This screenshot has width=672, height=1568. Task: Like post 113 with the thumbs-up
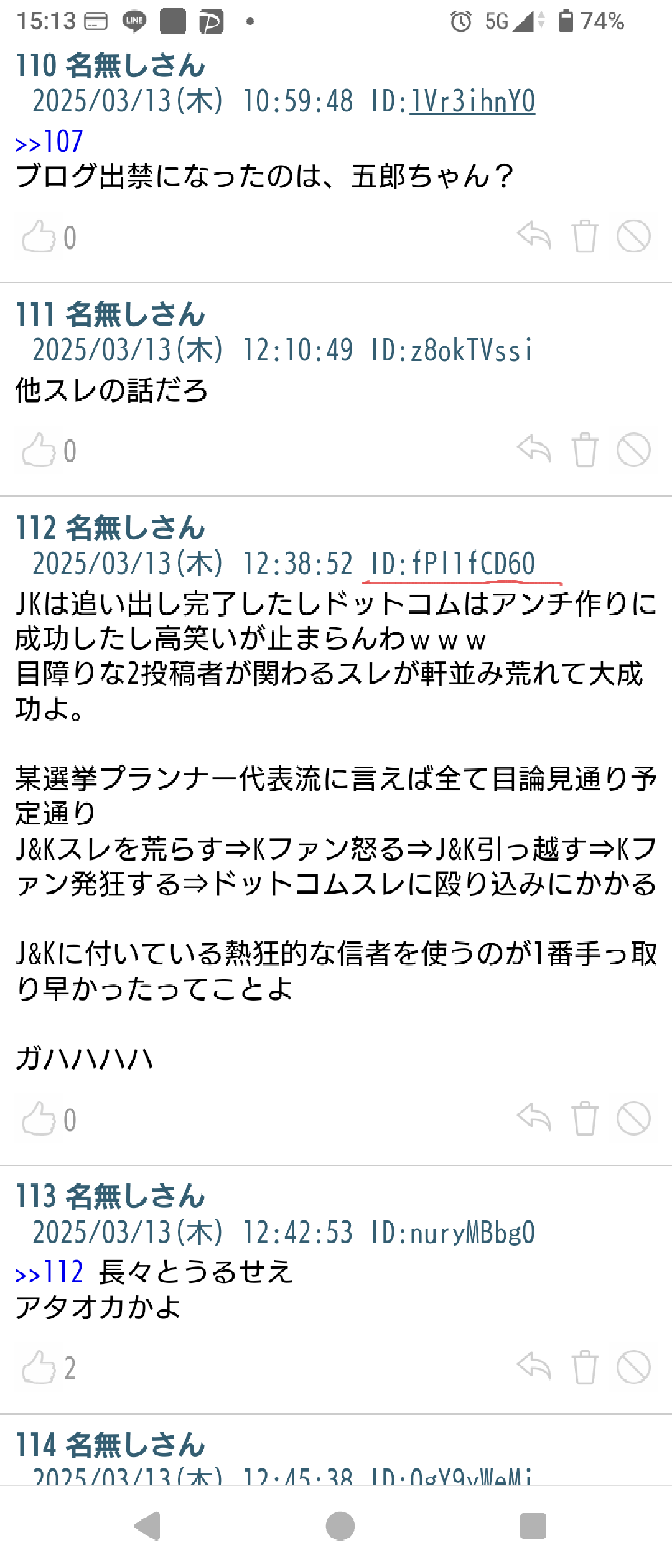(x=39, y=1368)
